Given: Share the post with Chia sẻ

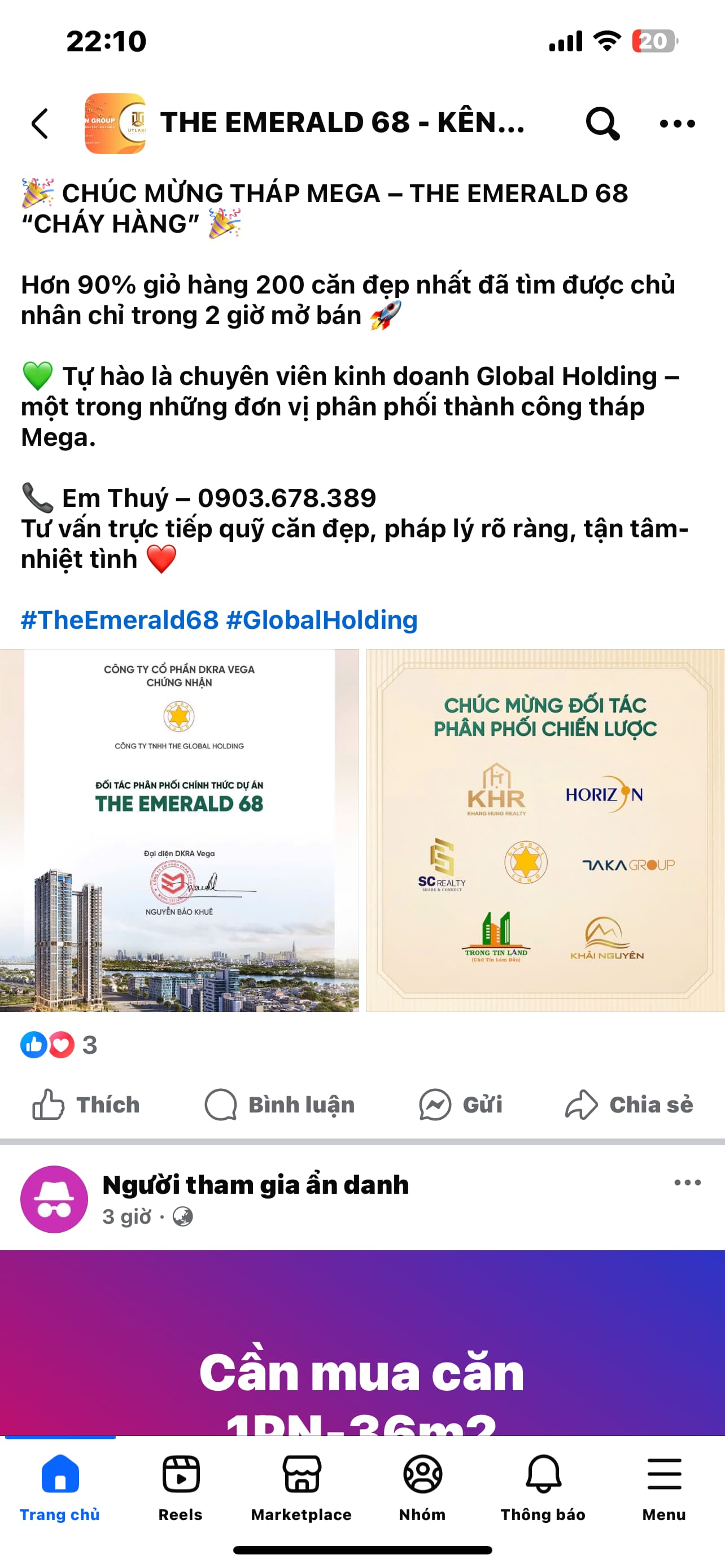Looking at the screenshot, I should 630,1104.
